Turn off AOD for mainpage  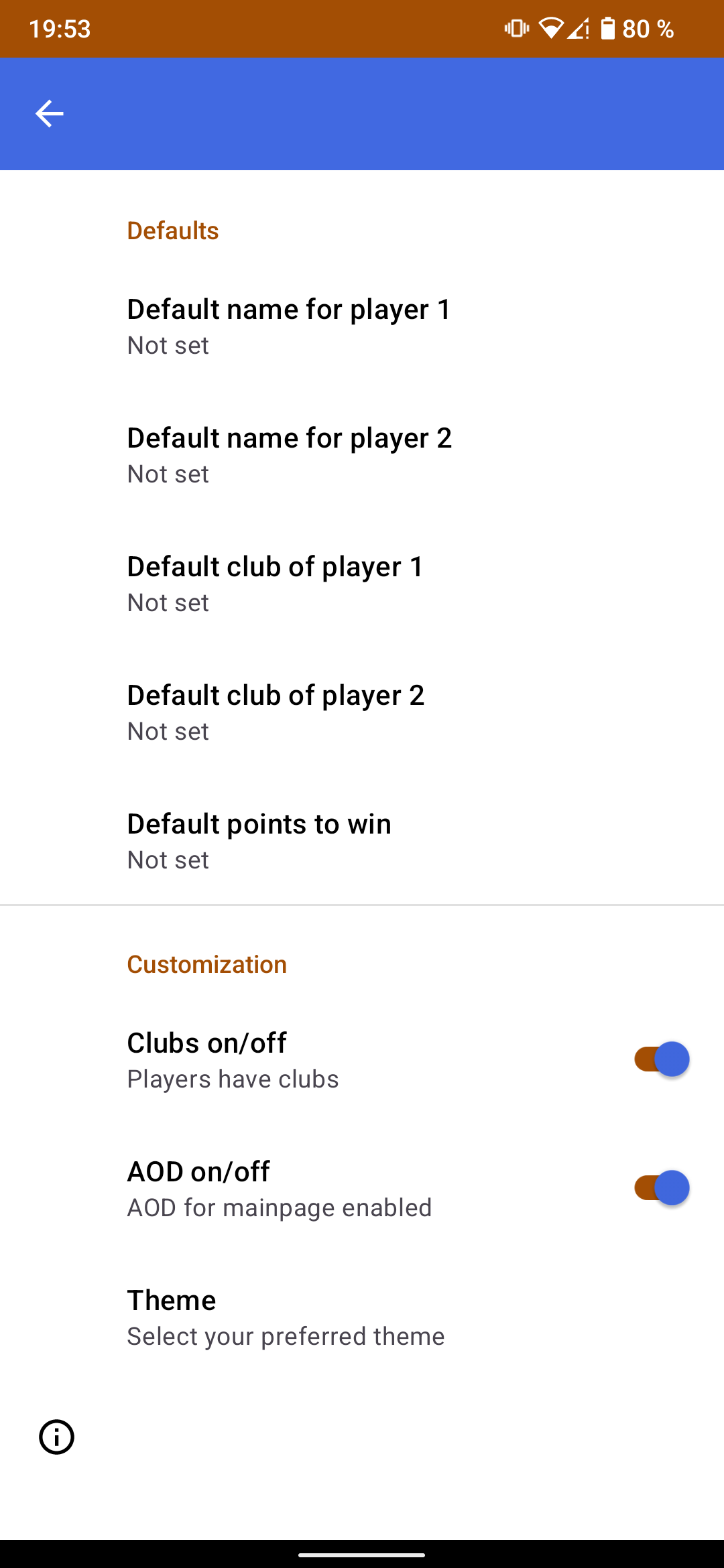[x=661, y=1188]
